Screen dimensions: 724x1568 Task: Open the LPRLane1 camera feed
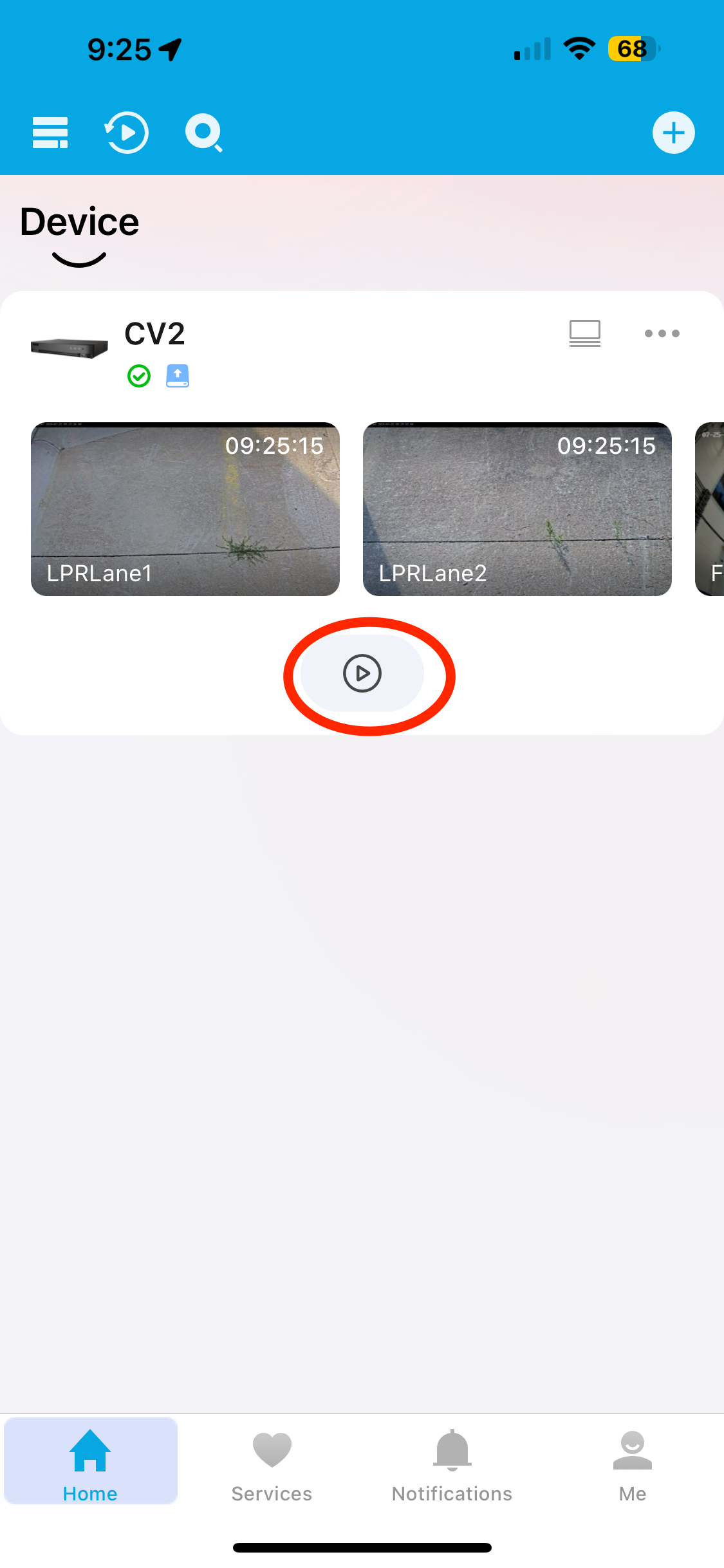click(x=185, y=509)
